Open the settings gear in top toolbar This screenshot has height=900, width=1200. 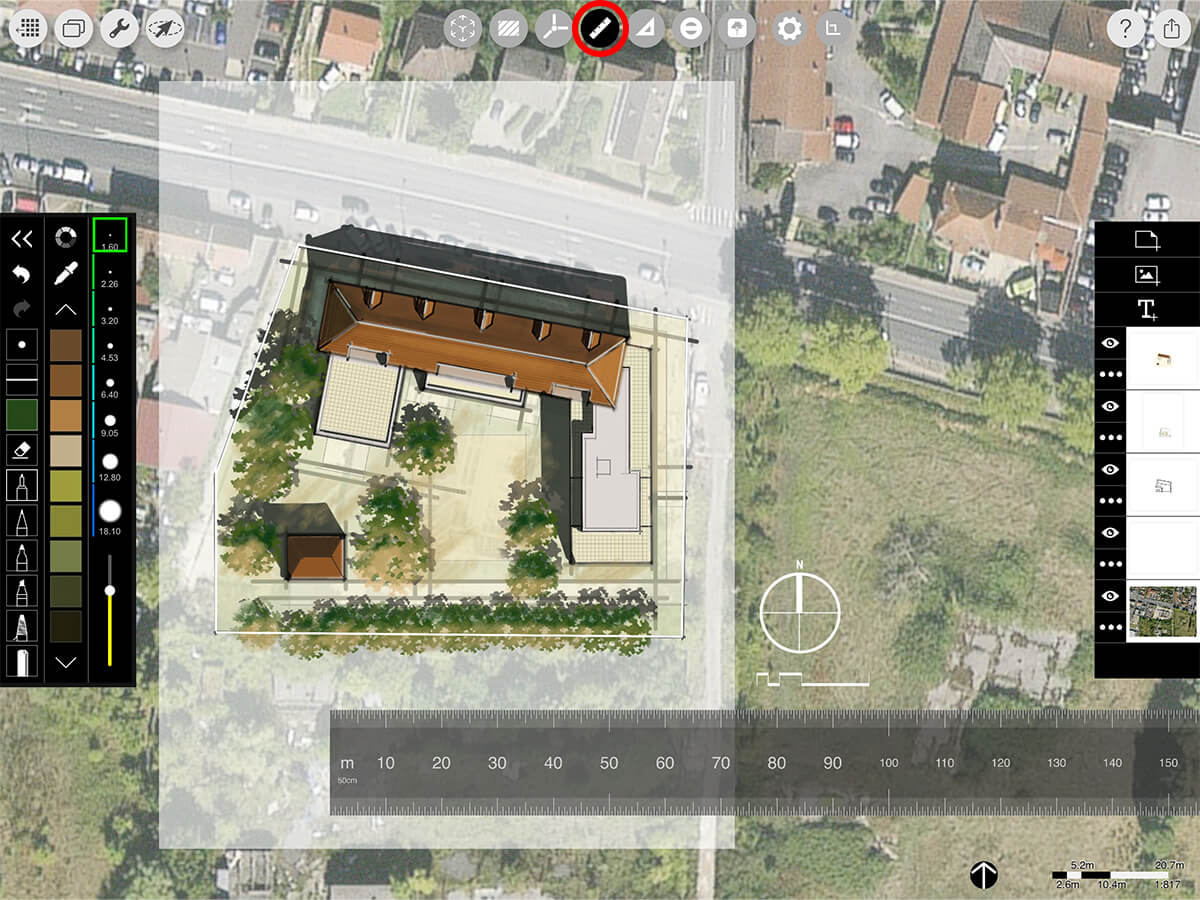[x=789, y=28]
